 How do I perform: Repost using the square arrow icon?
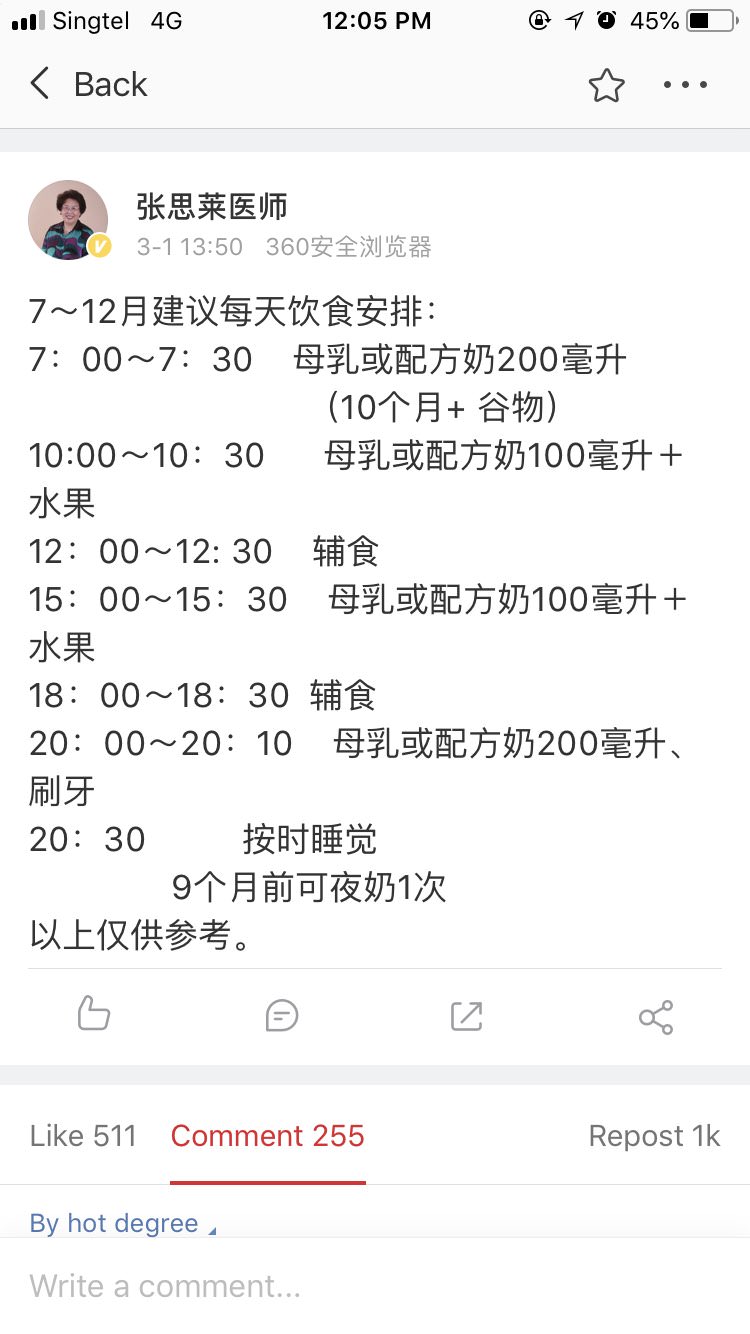pyautogui.click(x=467, y=1016)
